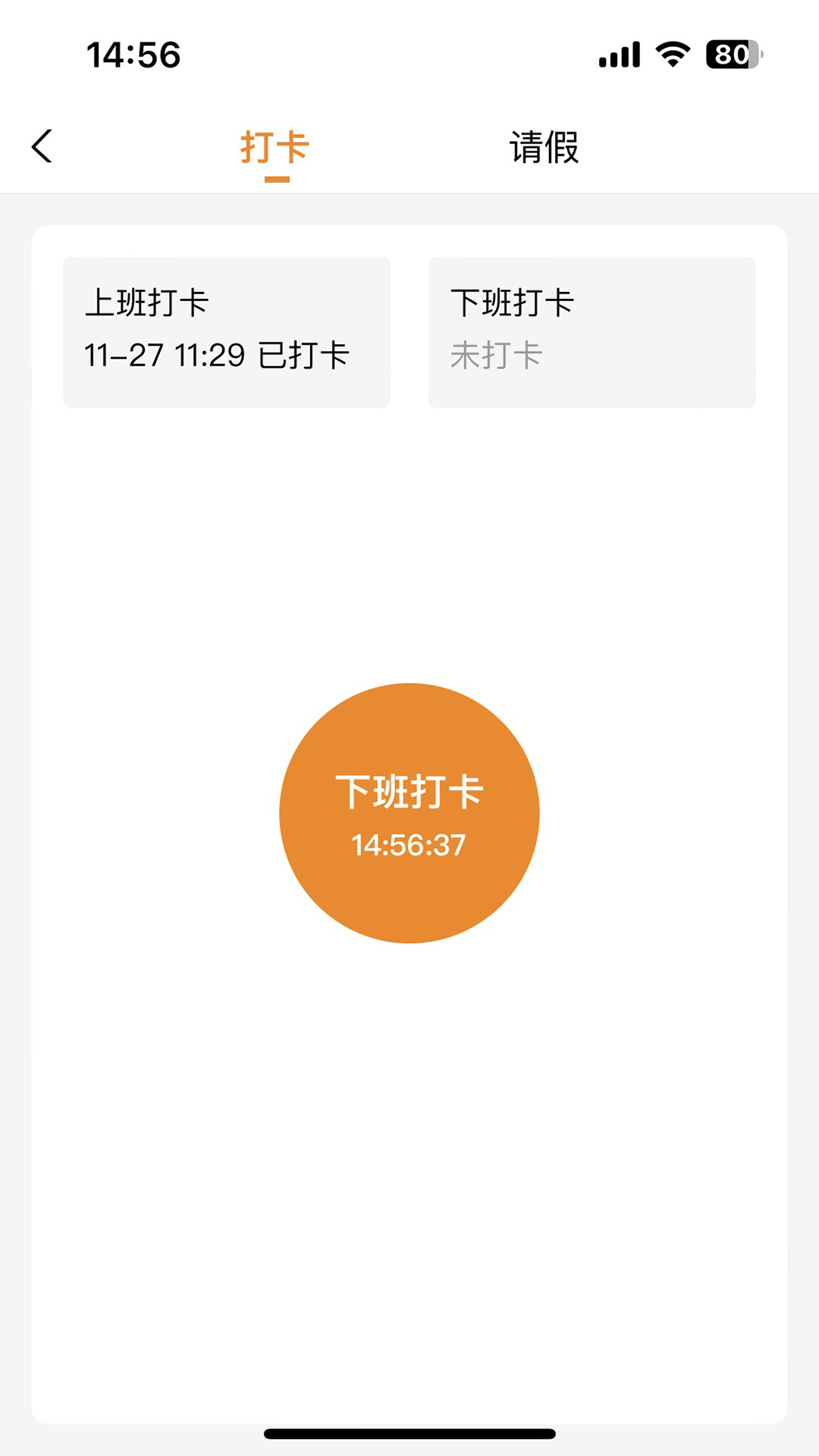The image size is (819, 1456).
Task: Tap the Wi-Fi icon in status bar
Action: [x=670, y=54]
